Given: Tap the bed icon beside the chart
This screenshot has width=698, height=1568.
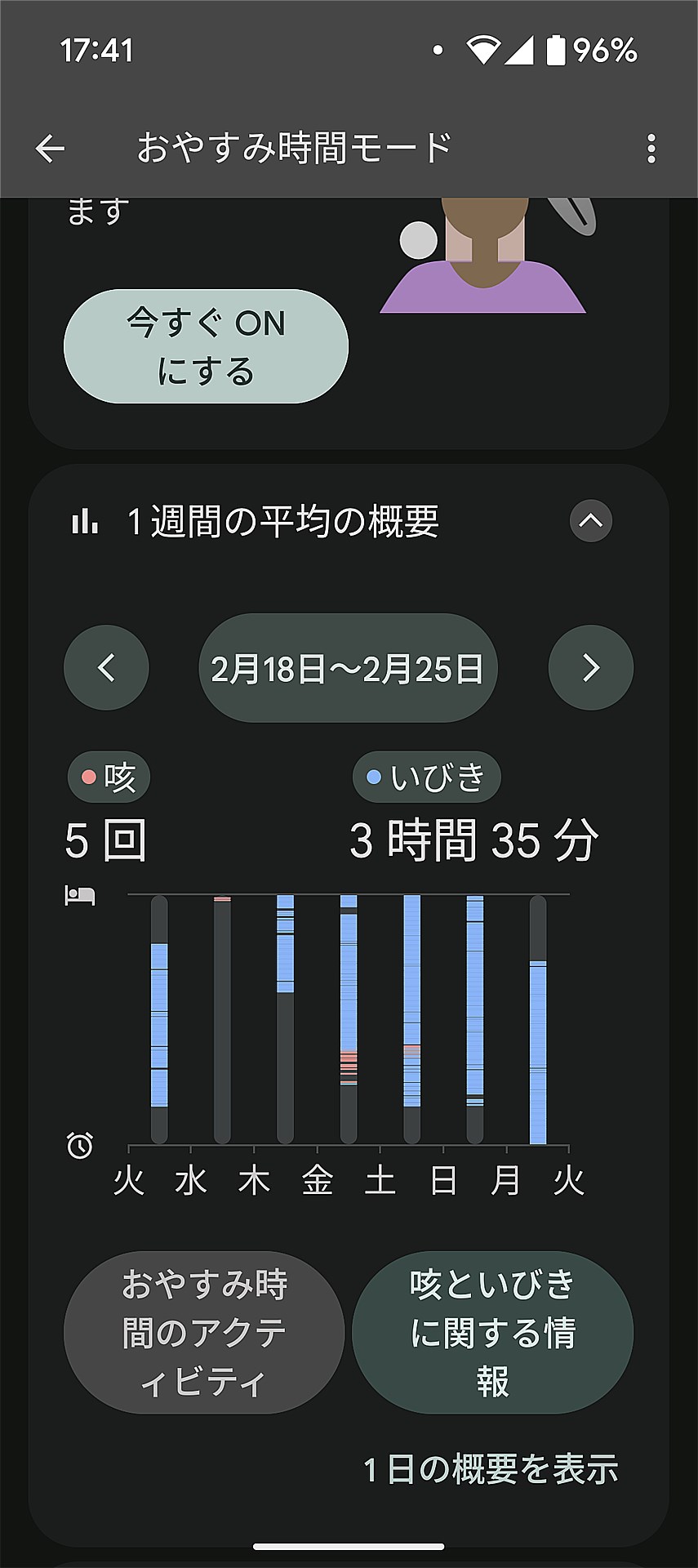Looking at the screenshot, I should (x=81, y=896).
